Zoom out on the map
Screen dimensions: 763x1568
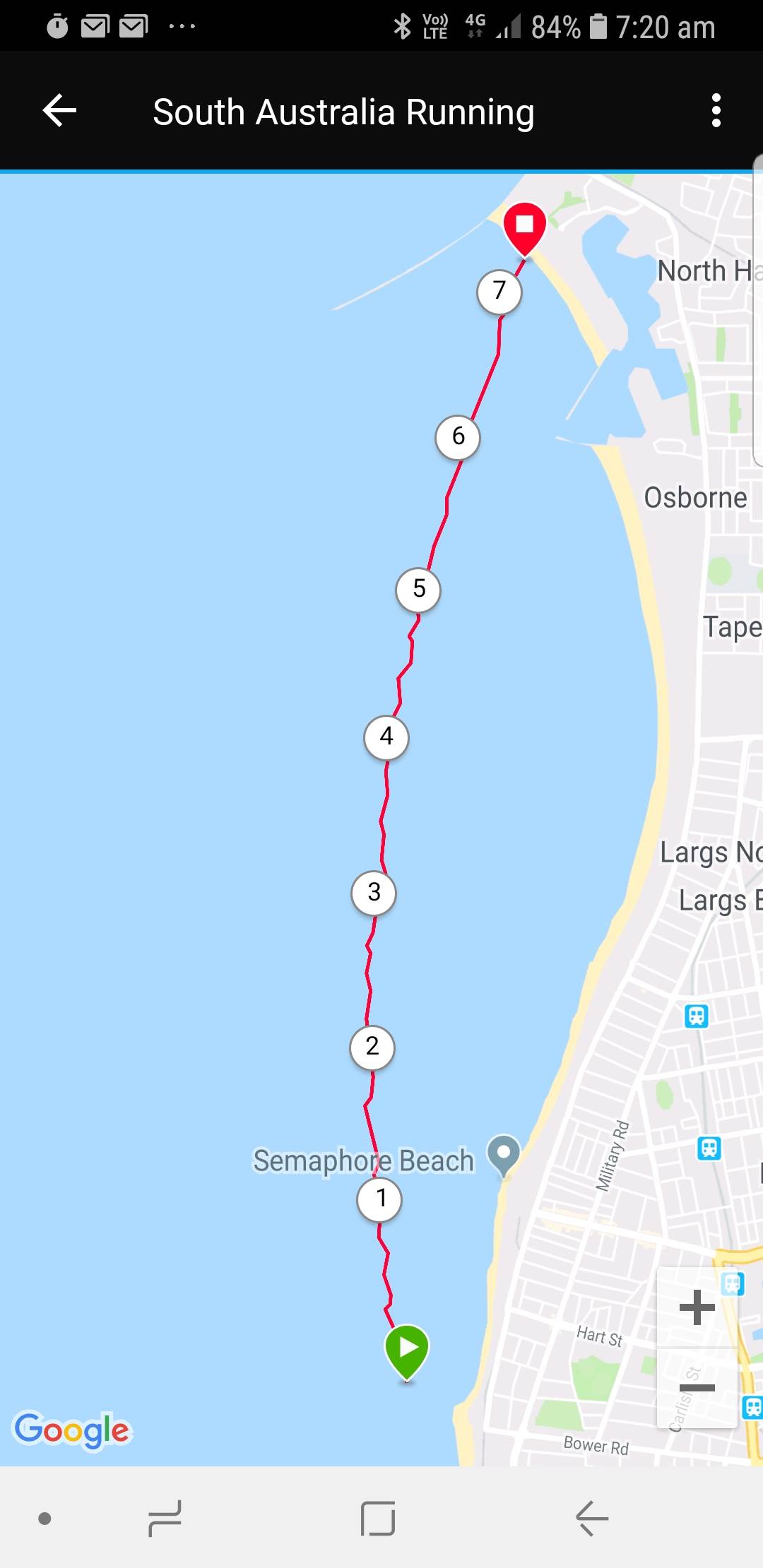click(x=697, y=1388)
